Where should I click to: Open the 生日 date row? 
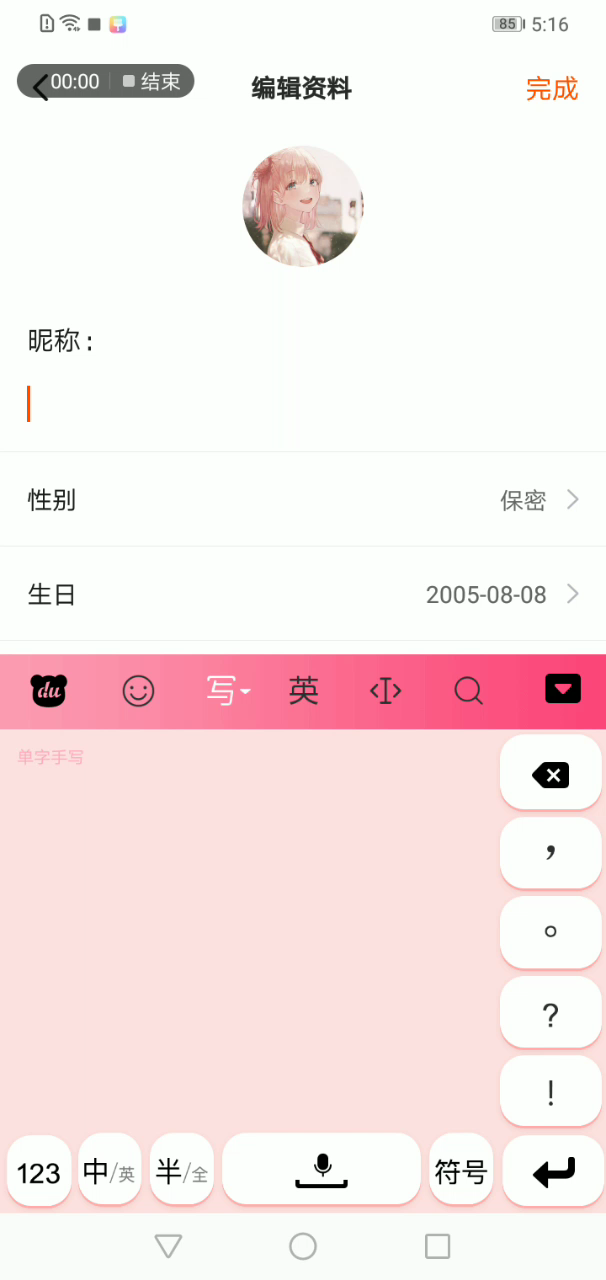tap(303, 594)
